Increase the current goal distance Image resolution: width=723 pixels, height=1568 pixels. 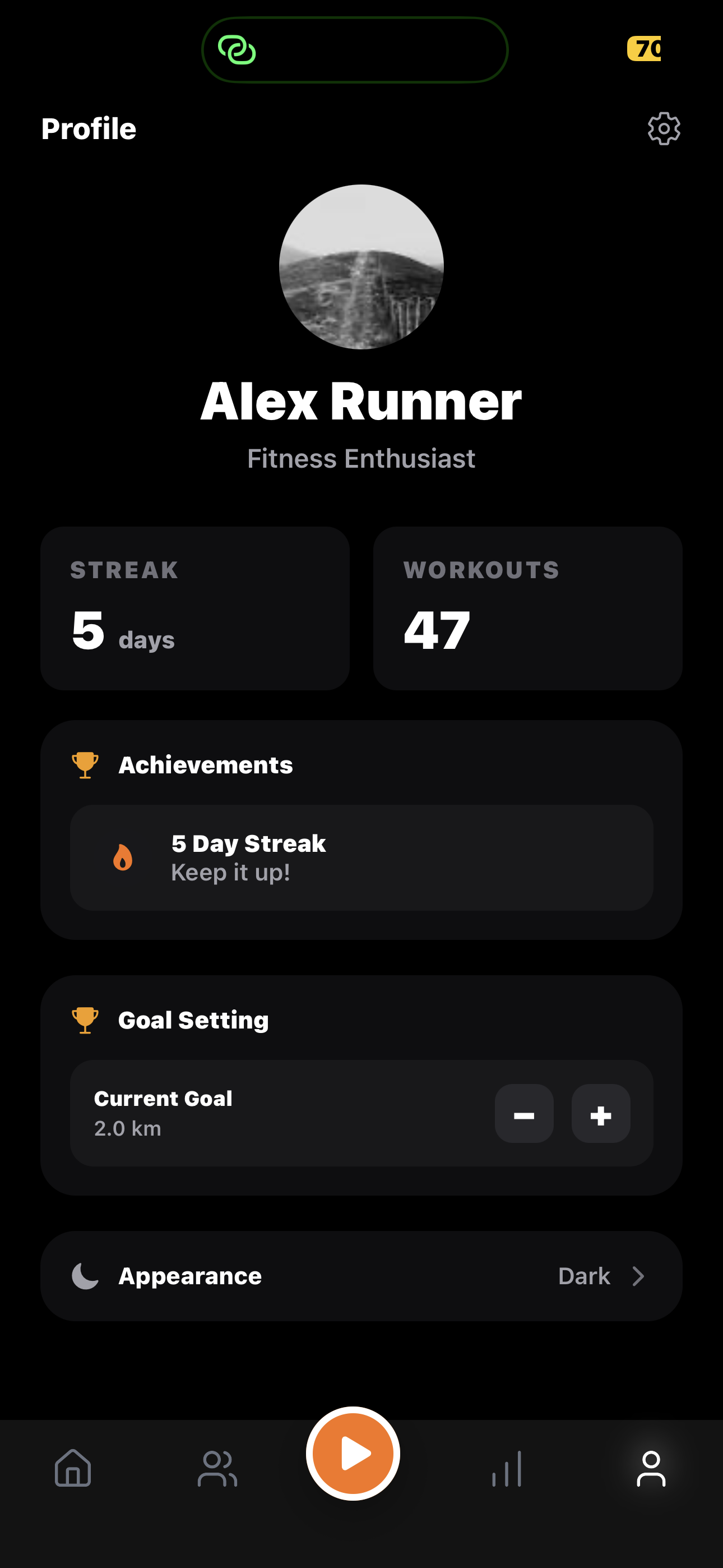[x=600, y=1113]
